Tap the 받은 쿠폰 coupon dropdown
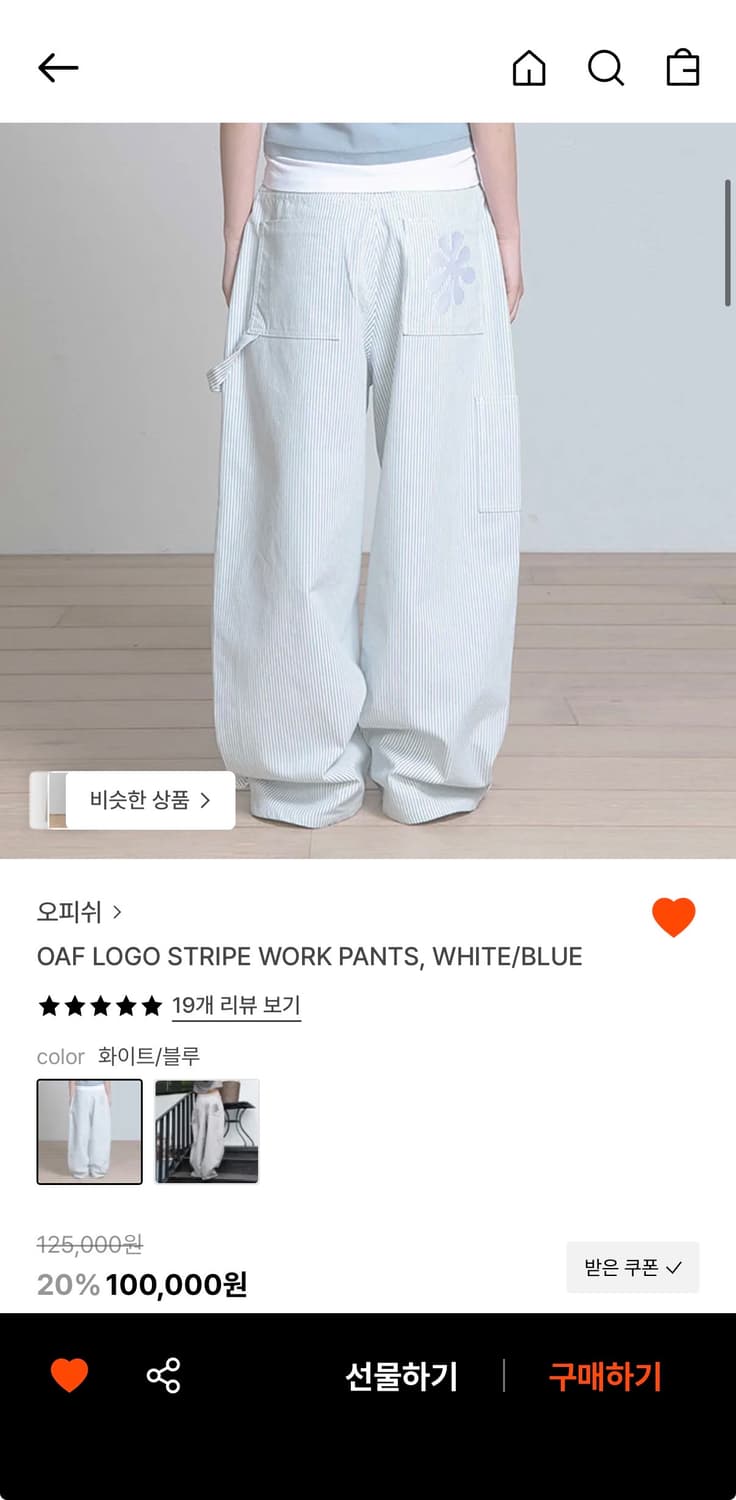 632,1267
